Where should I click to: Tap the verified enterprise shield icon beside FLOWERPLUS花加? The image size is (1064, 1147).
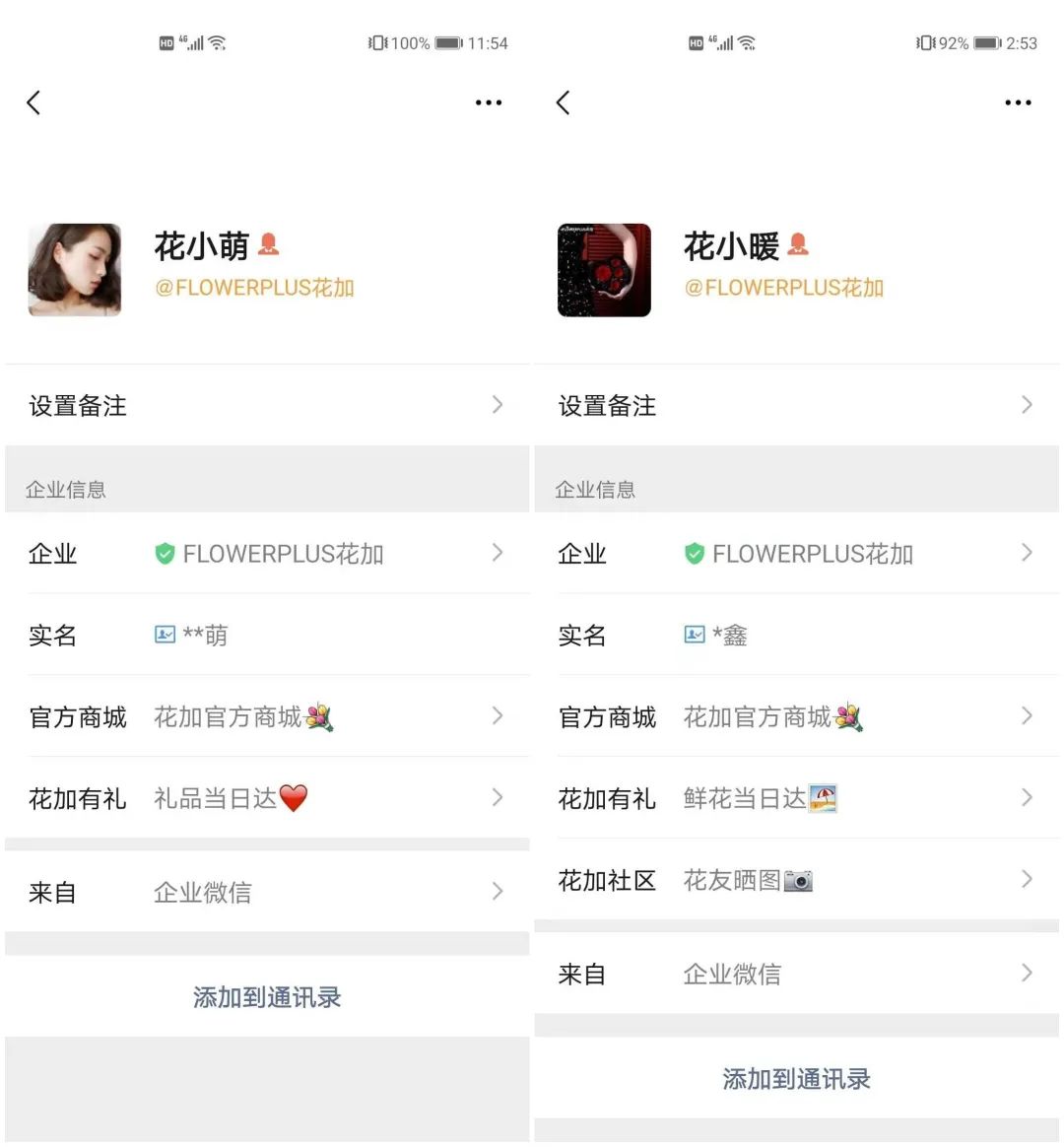(x=166, y=554)
